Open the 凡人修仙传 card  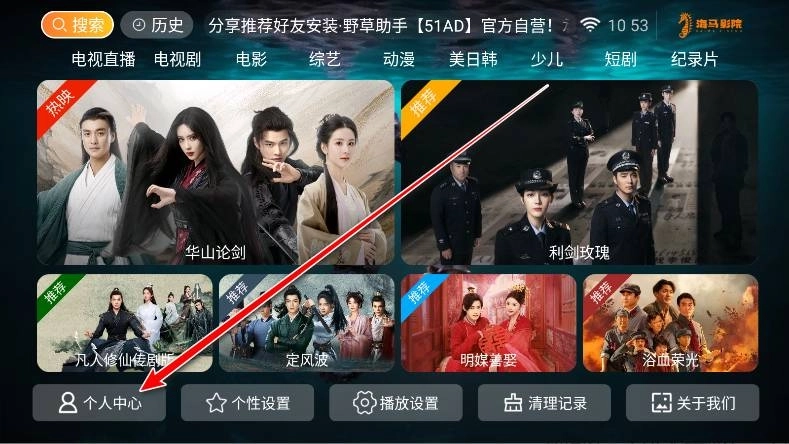pos(124,322)
